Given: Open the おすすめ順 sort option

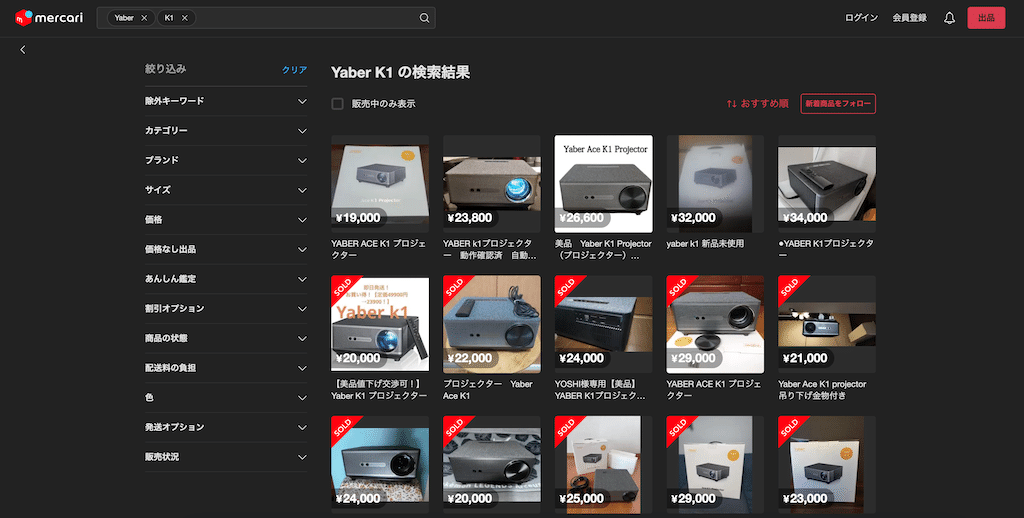Looking at the screenshot, I should [x=757, y=103].
